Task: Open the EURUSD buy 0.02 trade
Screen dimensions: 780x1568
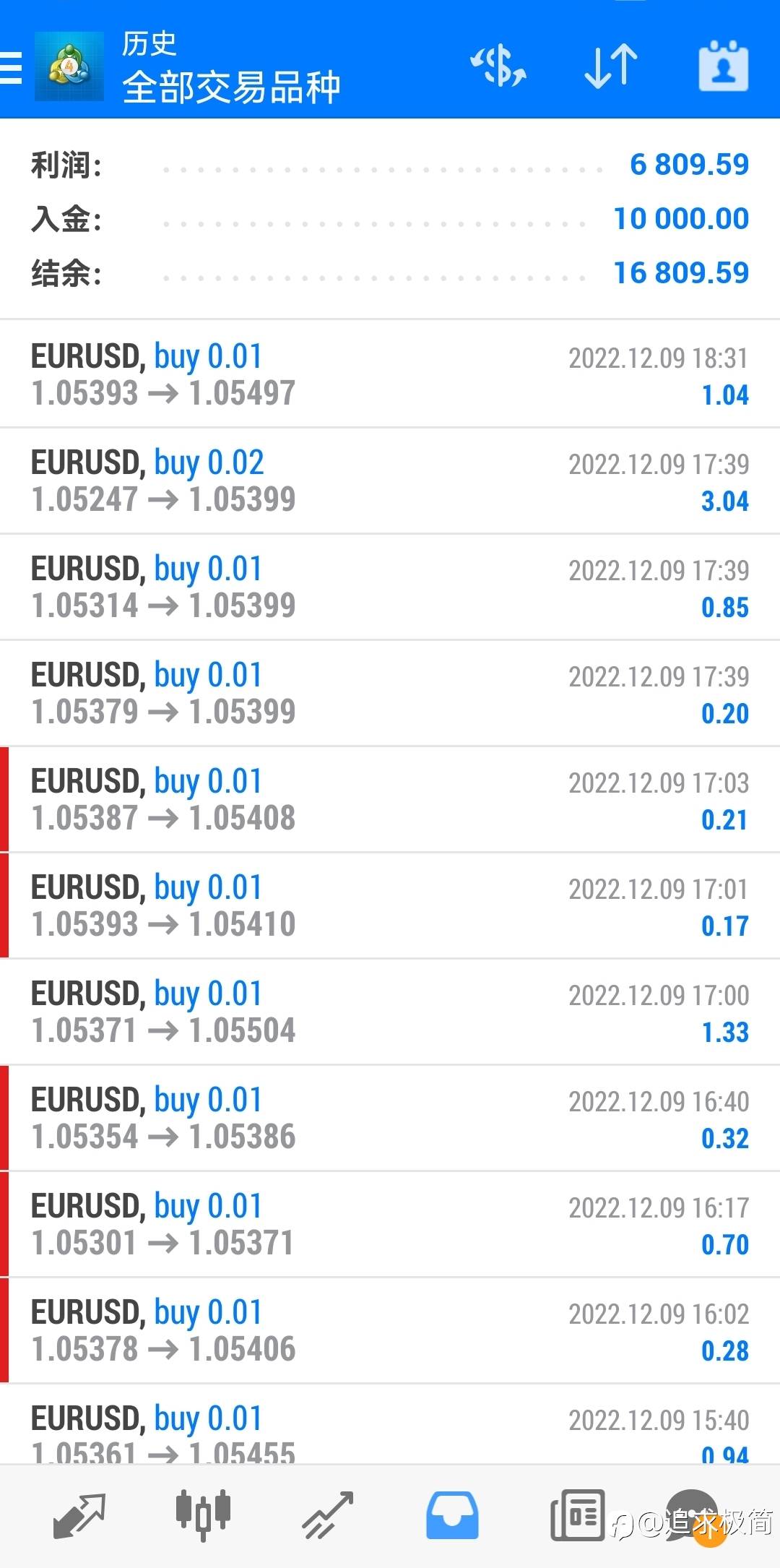Action: [x=390, y=481]
